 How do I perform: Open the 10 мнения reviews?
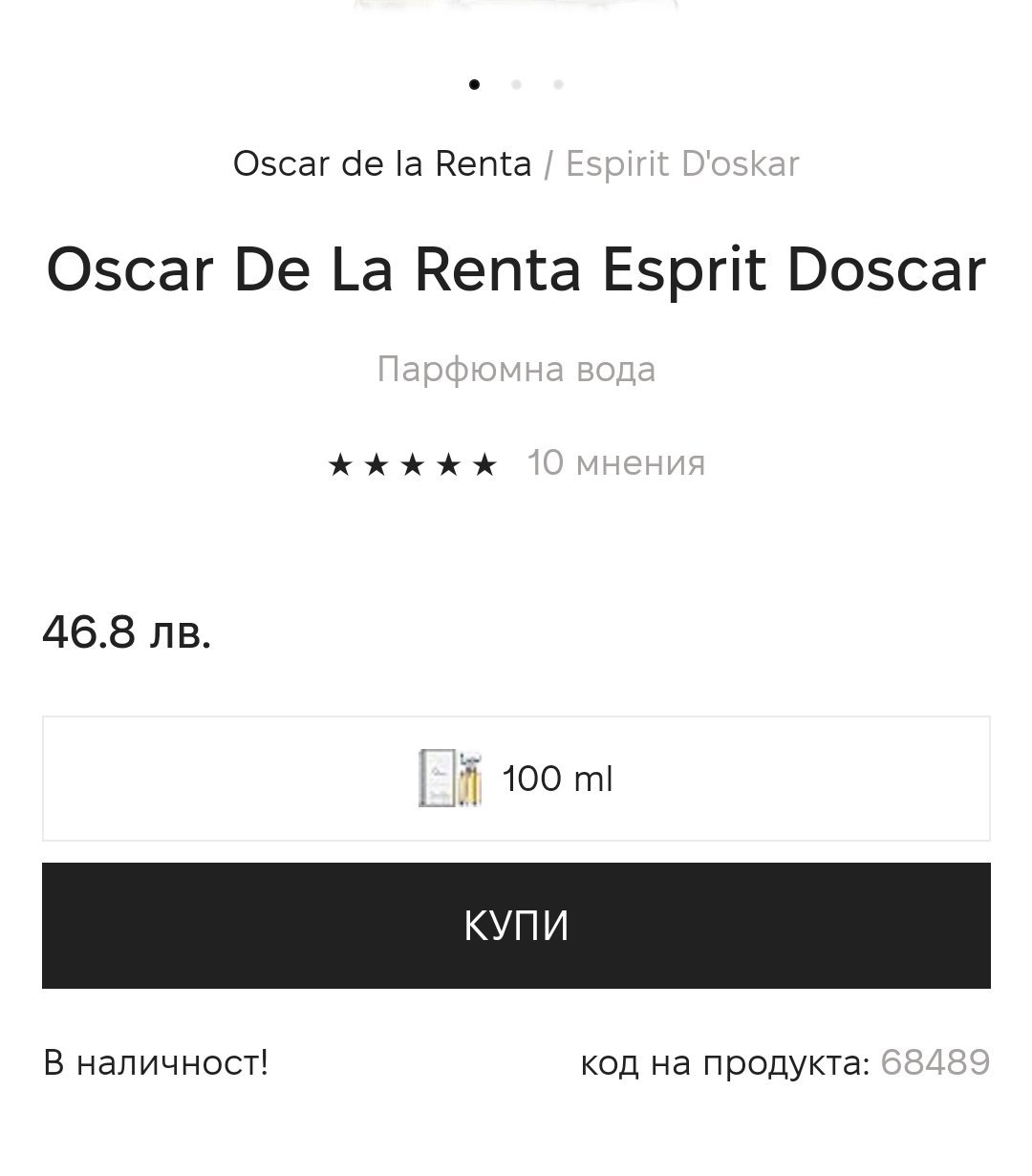[x=615, y=463]
